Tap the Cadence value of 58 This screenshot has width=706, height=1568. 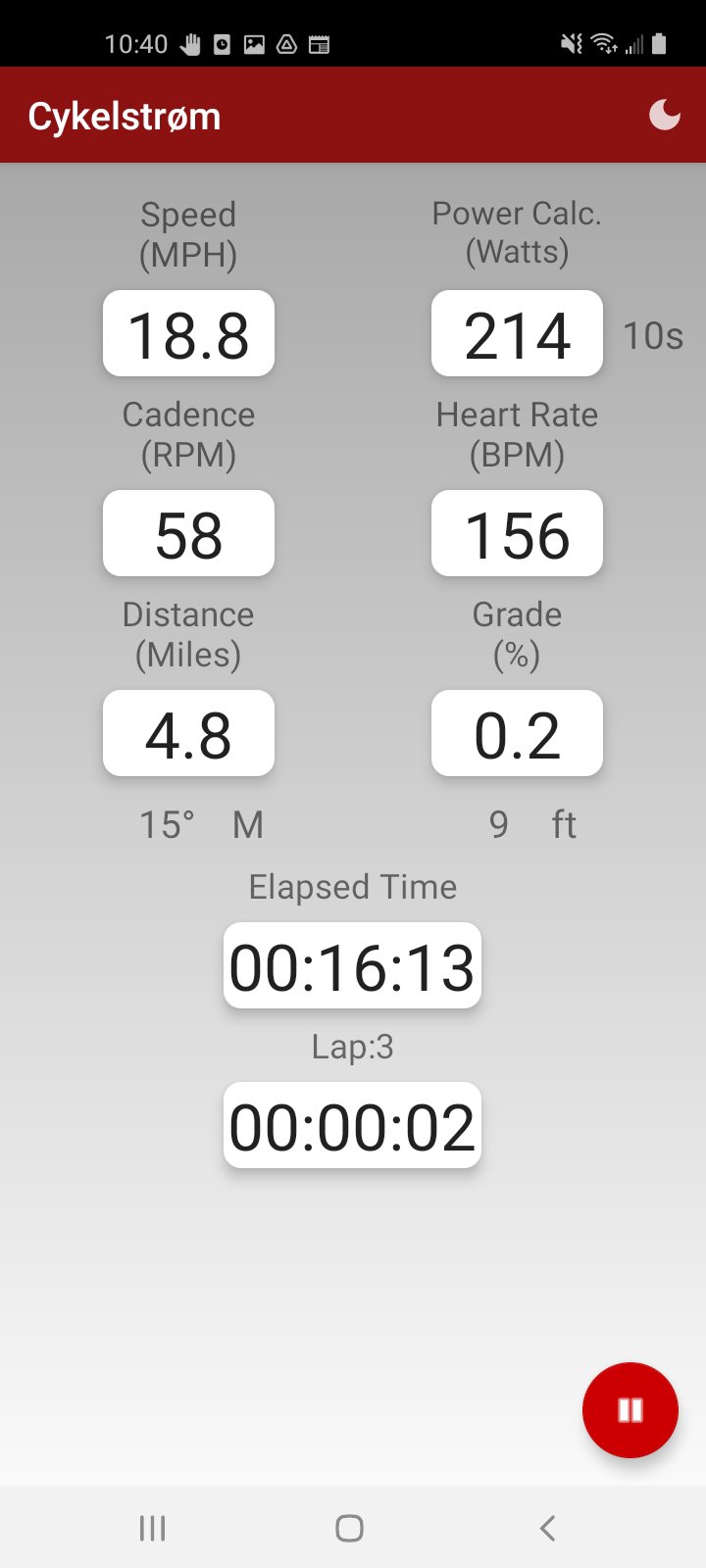point(188,534)
